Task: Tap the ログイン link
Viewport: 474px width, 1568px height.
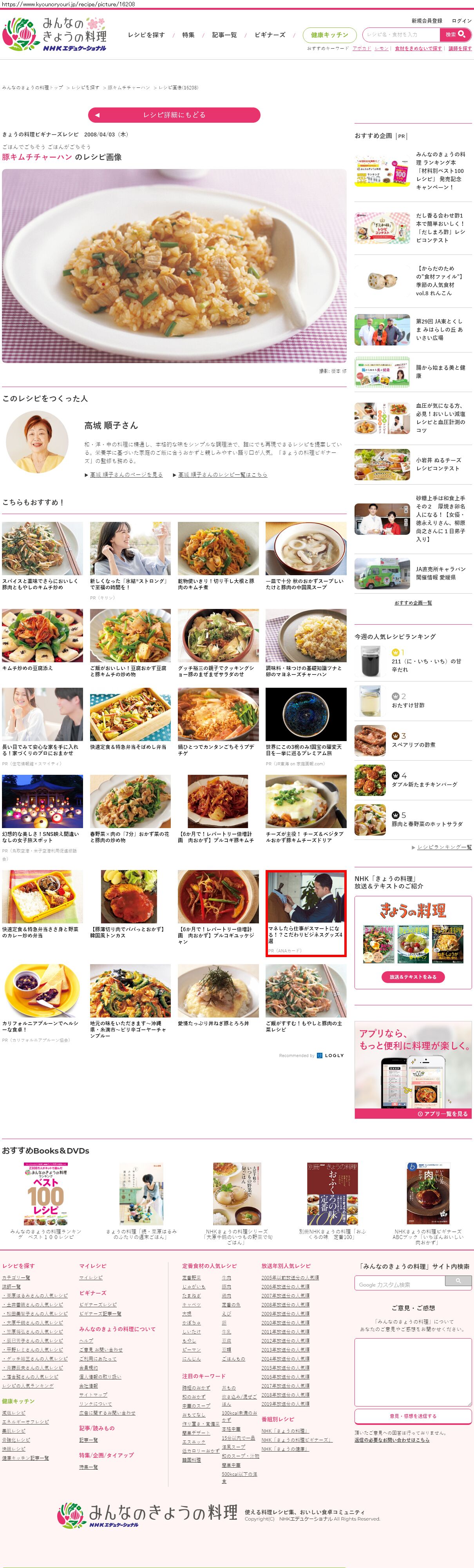Action: [x=461, y=21]
